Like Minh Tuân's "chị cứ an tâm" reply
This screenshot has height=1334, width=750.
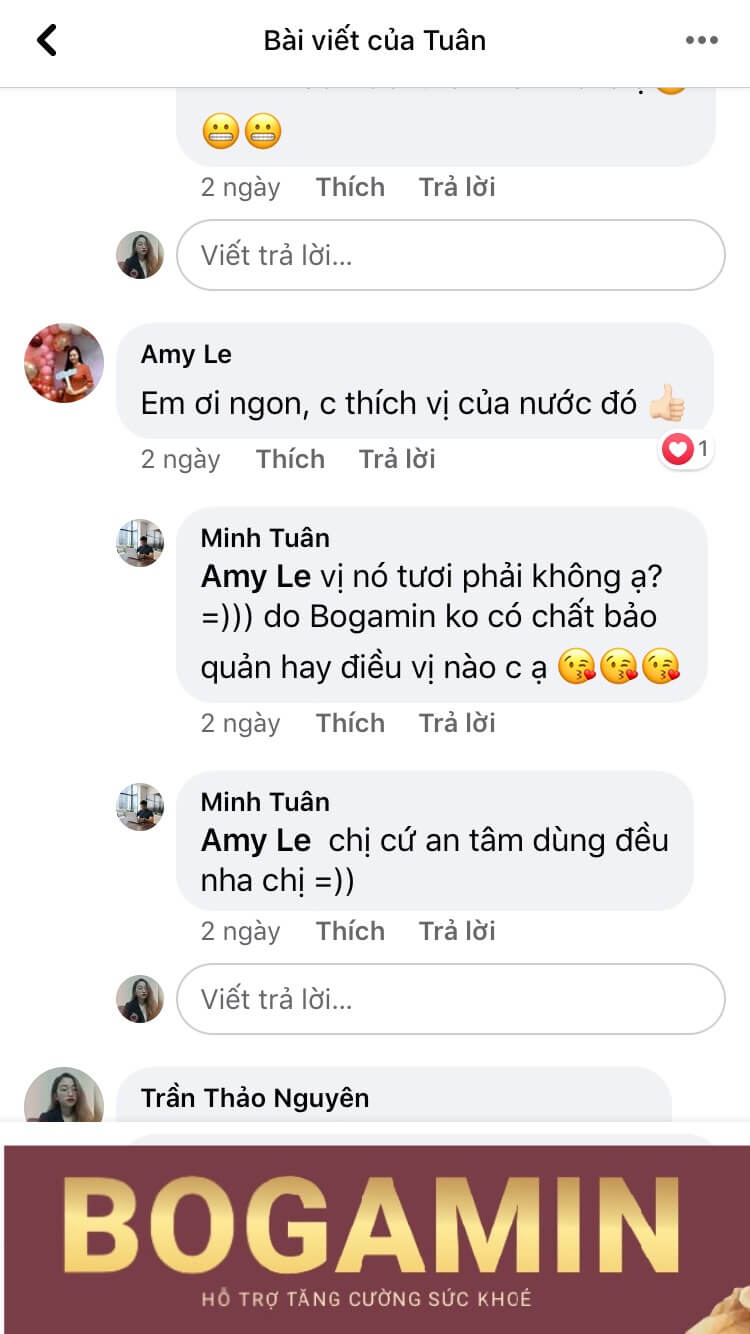[350, 931]
